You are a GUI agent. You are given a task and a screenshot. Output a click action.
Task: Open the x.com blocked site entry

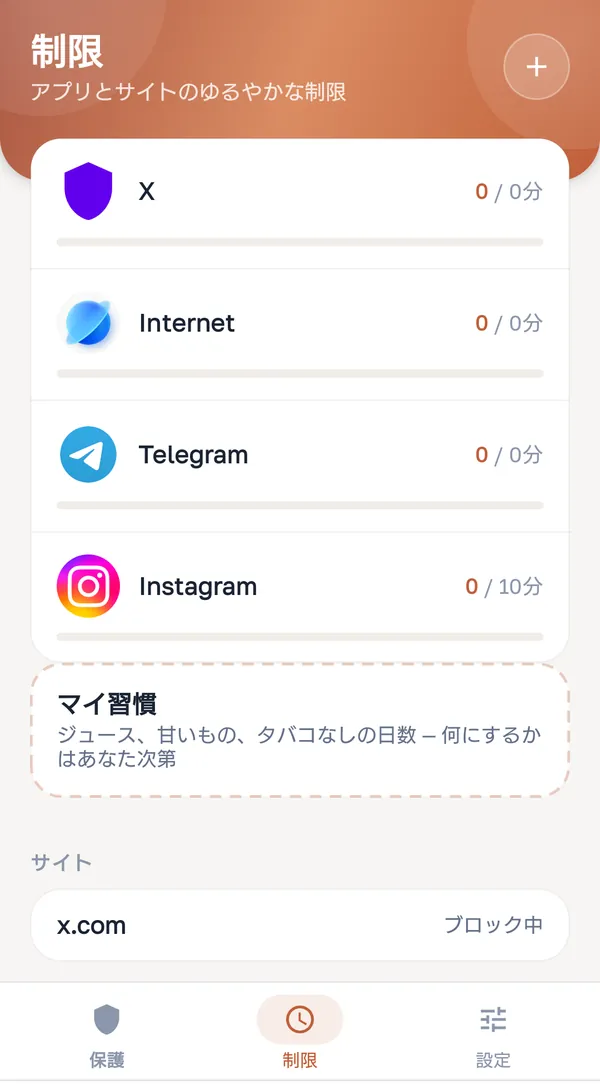(300, 925)
